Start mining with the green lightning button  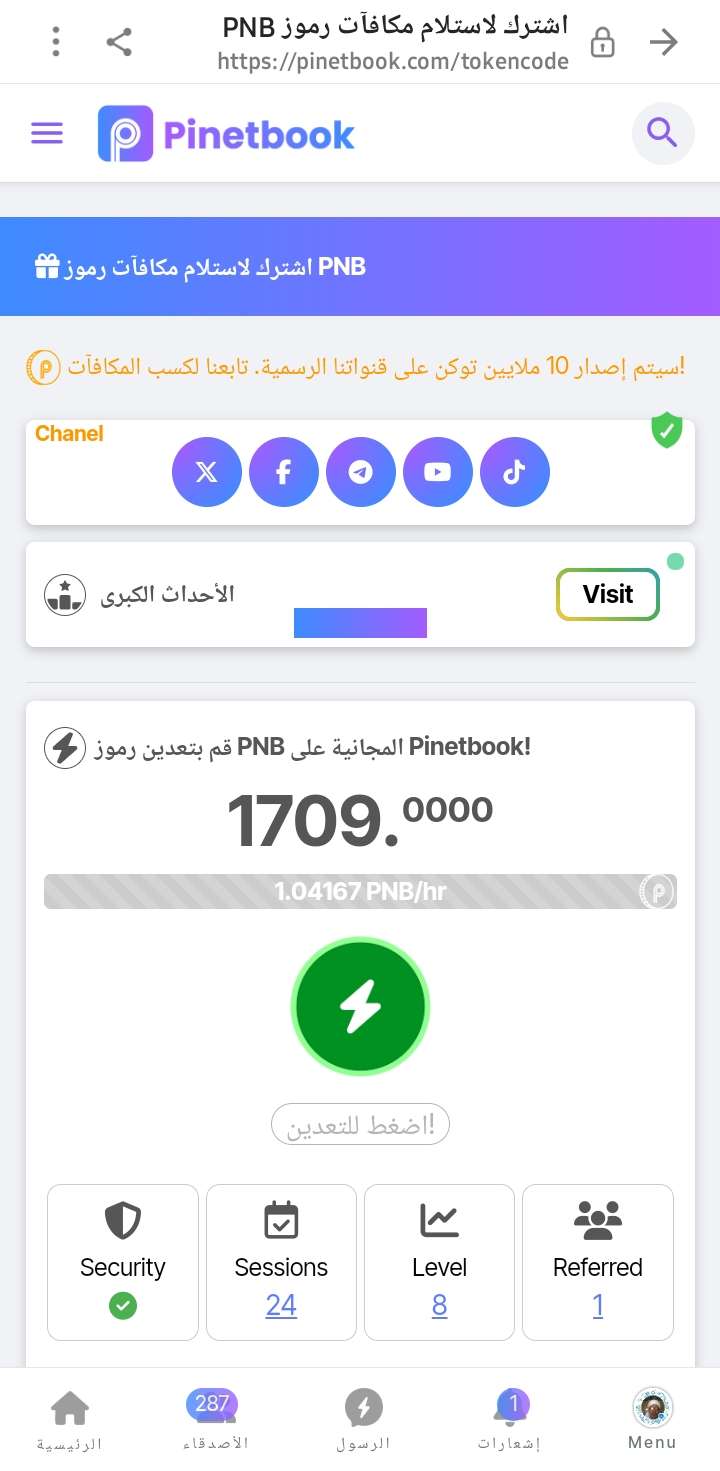tap(360, 1007)
